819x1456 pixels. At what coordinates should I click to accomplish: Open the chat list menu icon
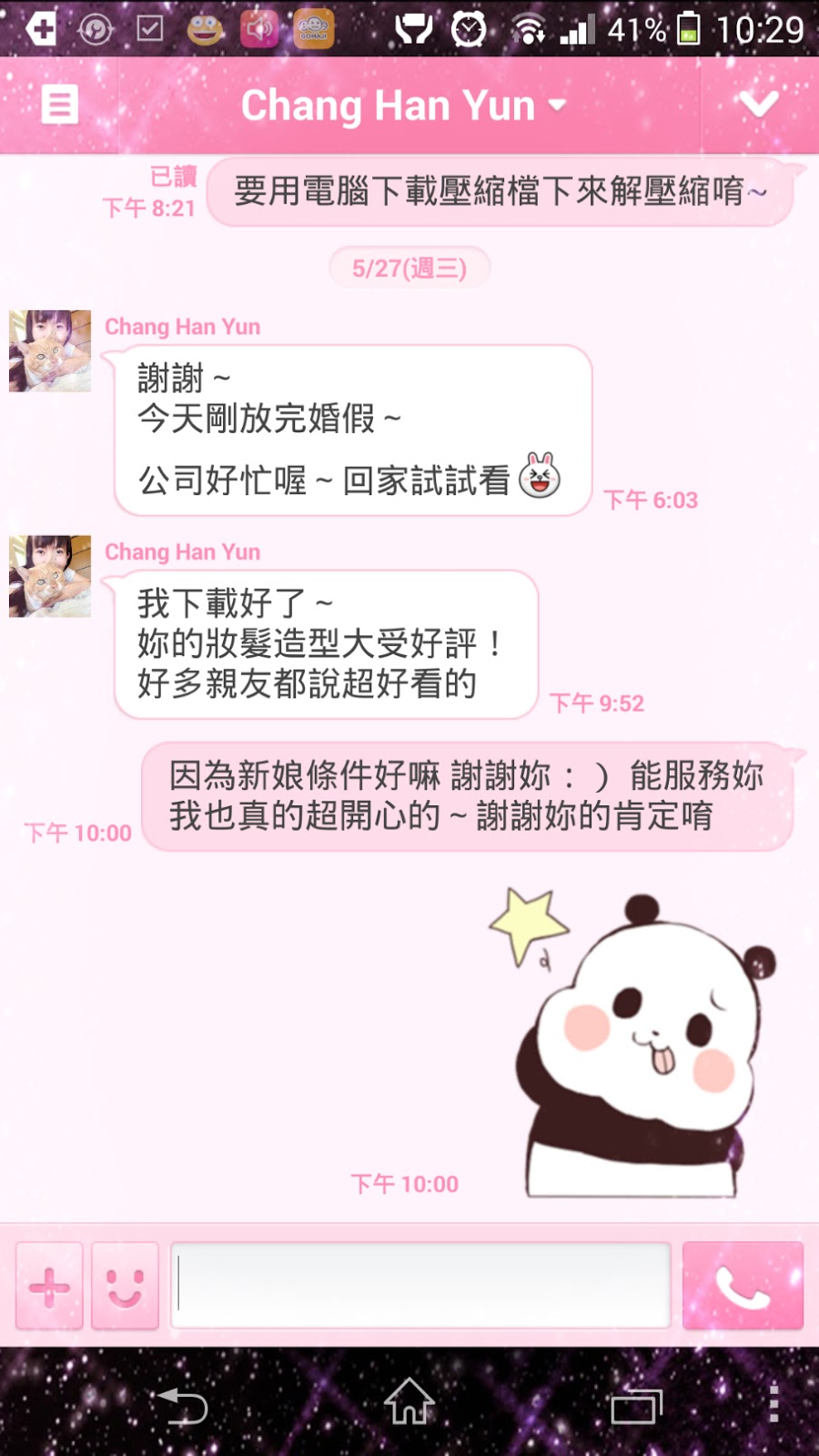pos(59,106)
